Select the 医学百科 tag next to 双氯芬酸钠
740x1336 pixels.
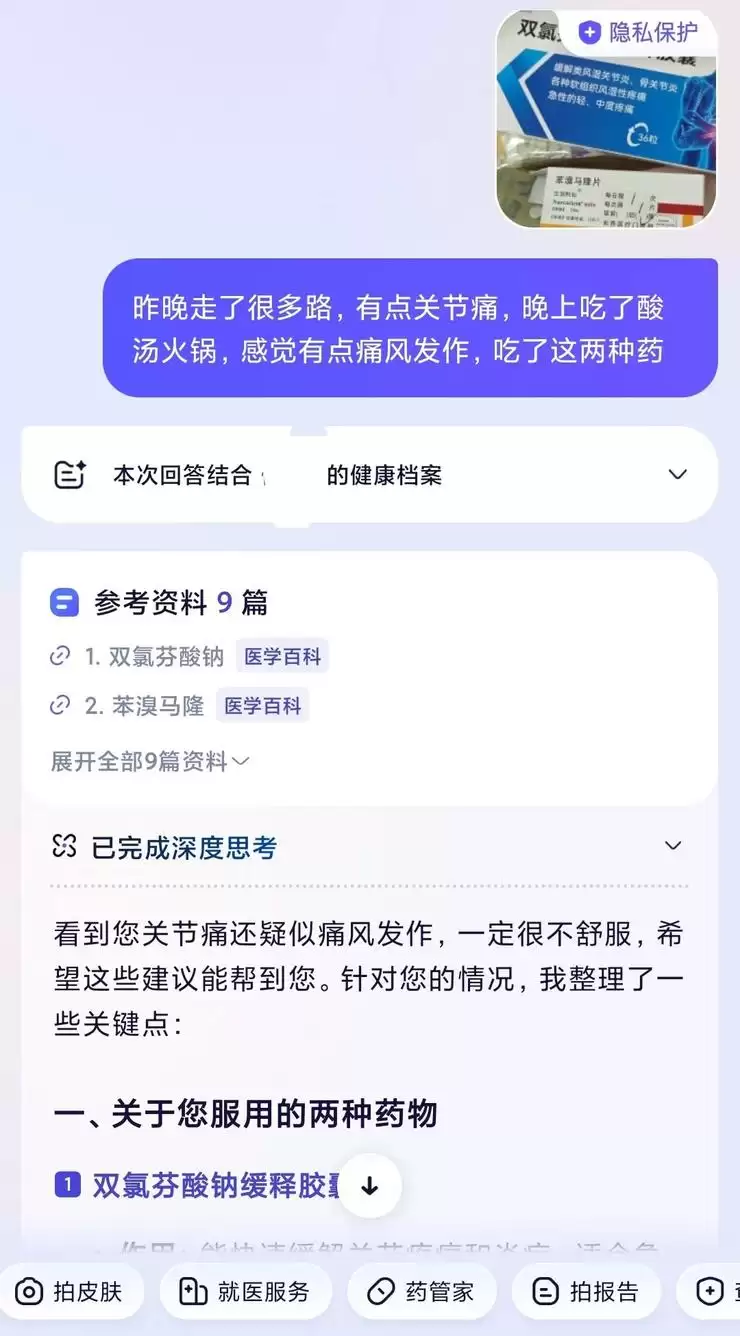pos(282,655)
